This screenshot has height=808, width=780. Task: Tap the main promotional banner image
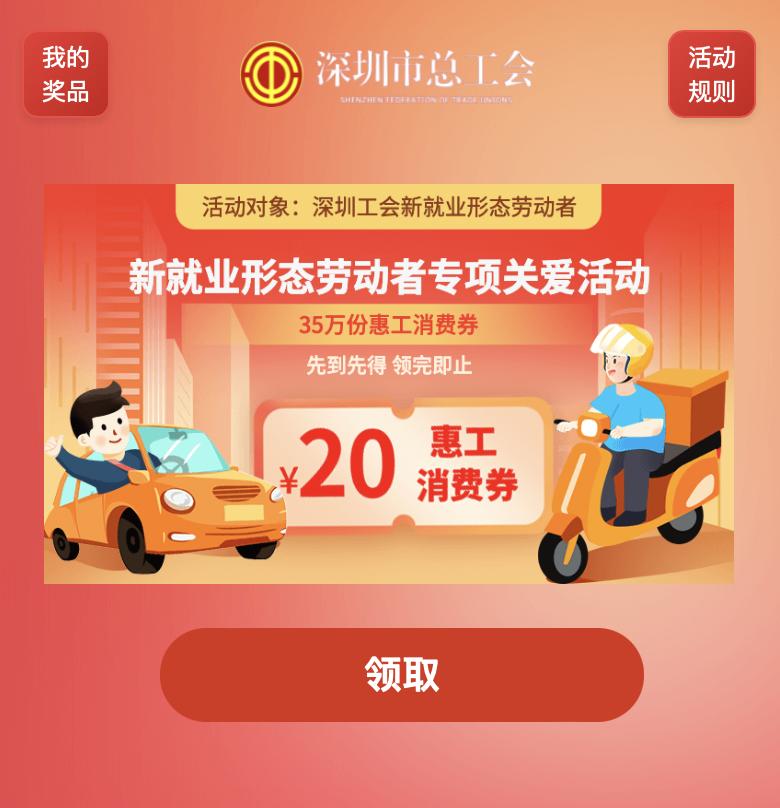click(x=390, y=380)
